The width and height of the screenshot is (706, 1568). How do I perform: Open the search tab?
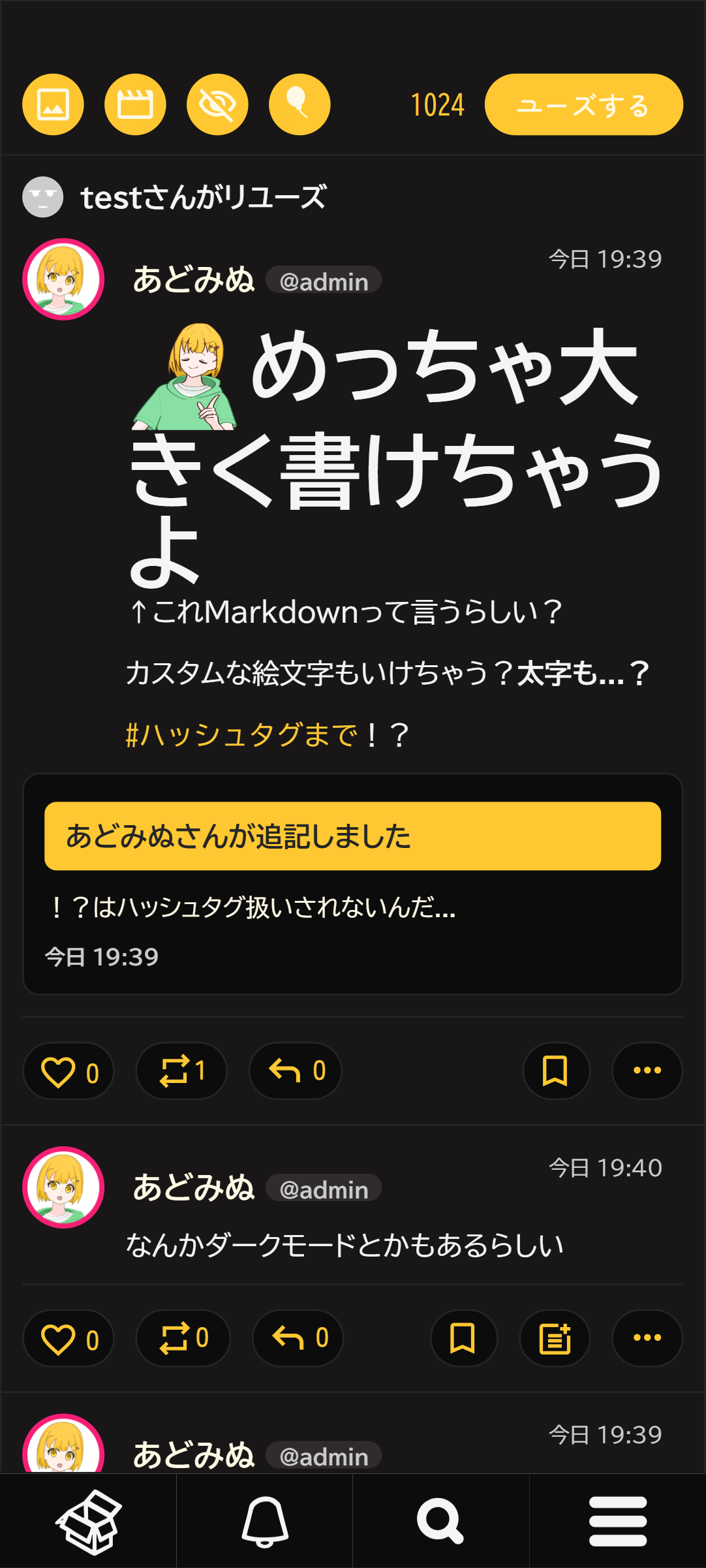pyautogui.click(x=441, y=1522)
